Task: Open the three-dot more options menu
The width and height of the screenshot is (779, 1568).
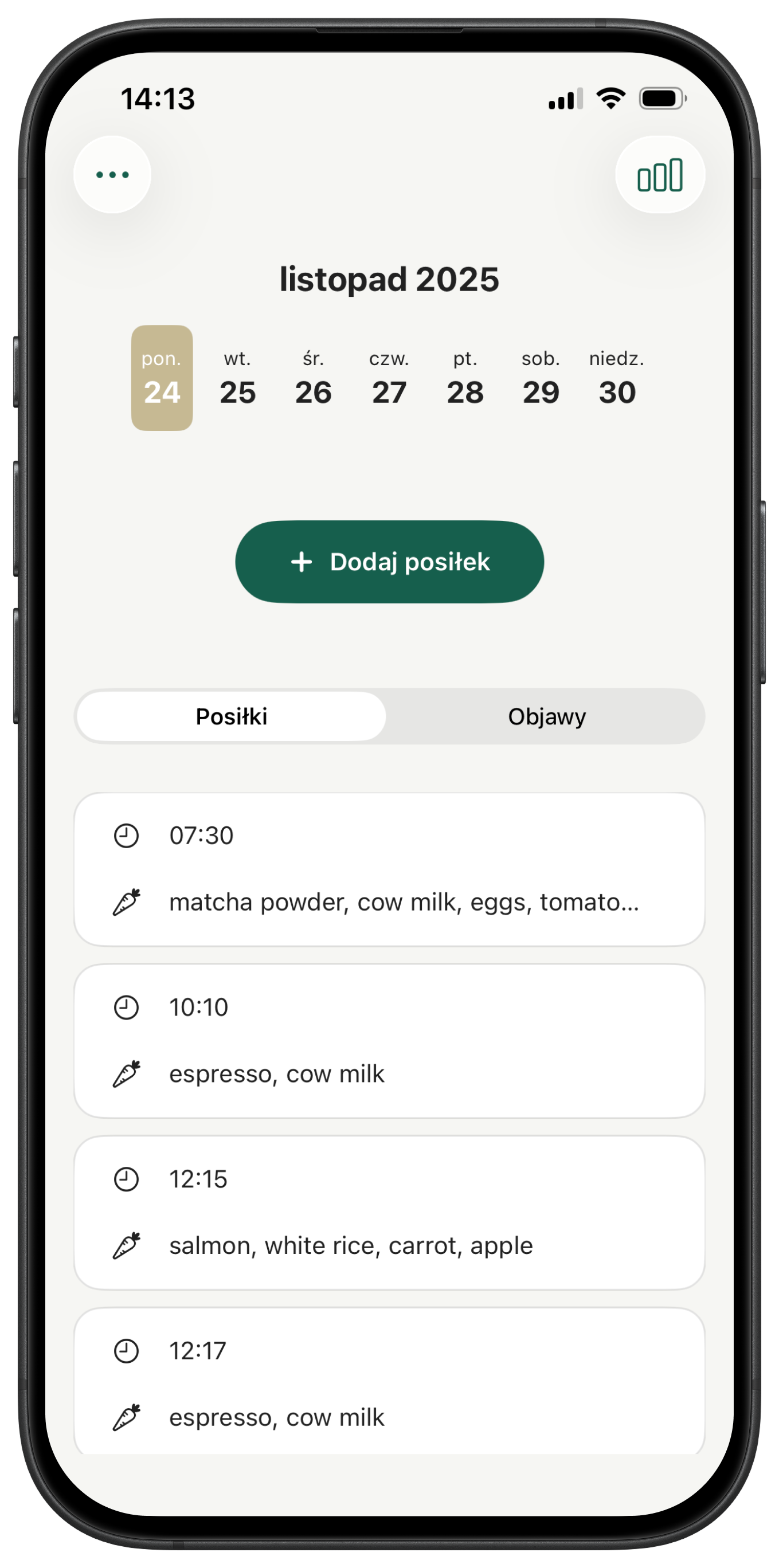Action: point(112,175)
